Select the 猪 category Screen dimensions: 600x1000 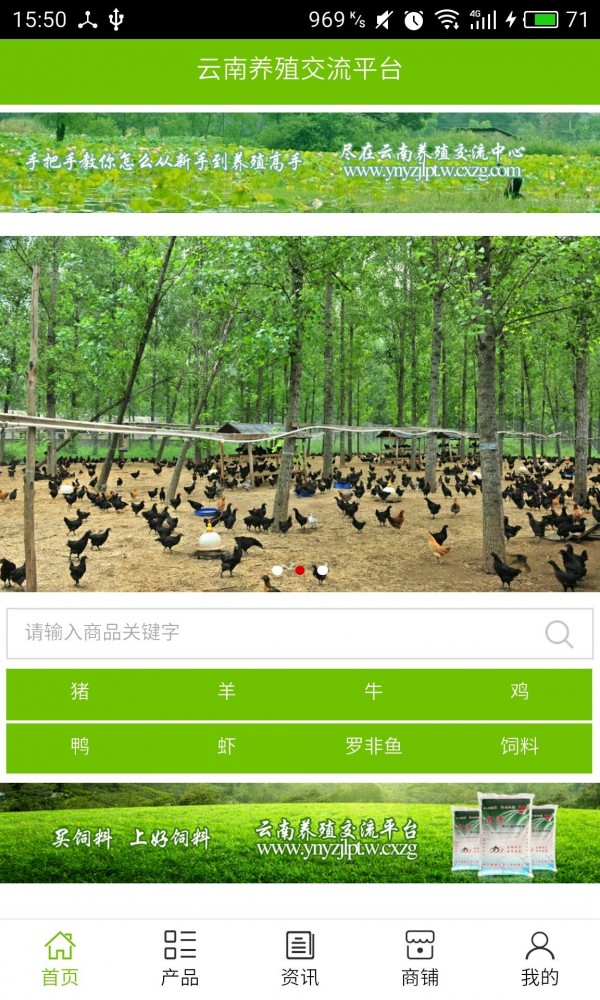pos(80,692)
